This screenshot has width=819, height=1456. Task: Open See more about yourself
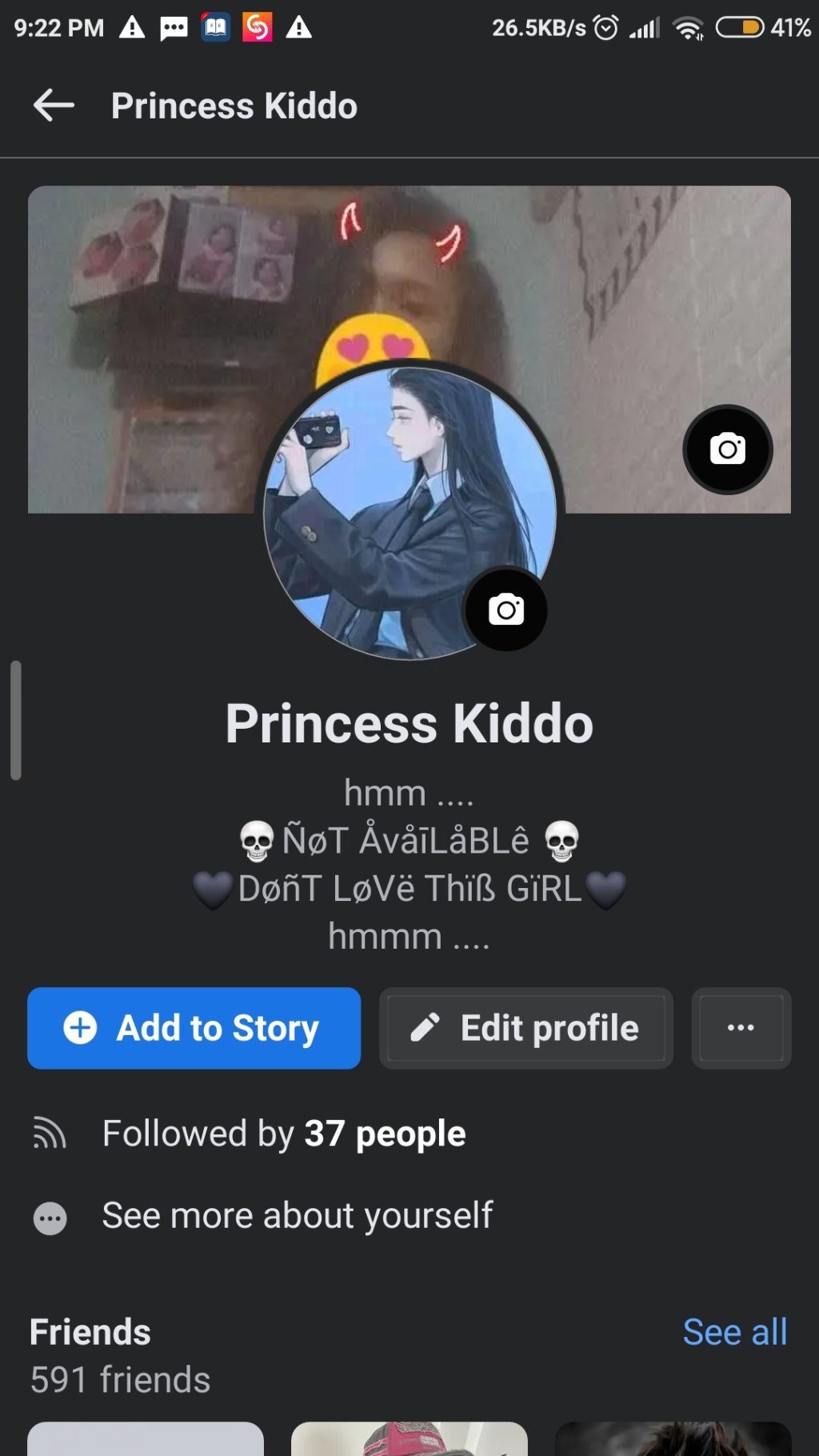pos(297,1216)
